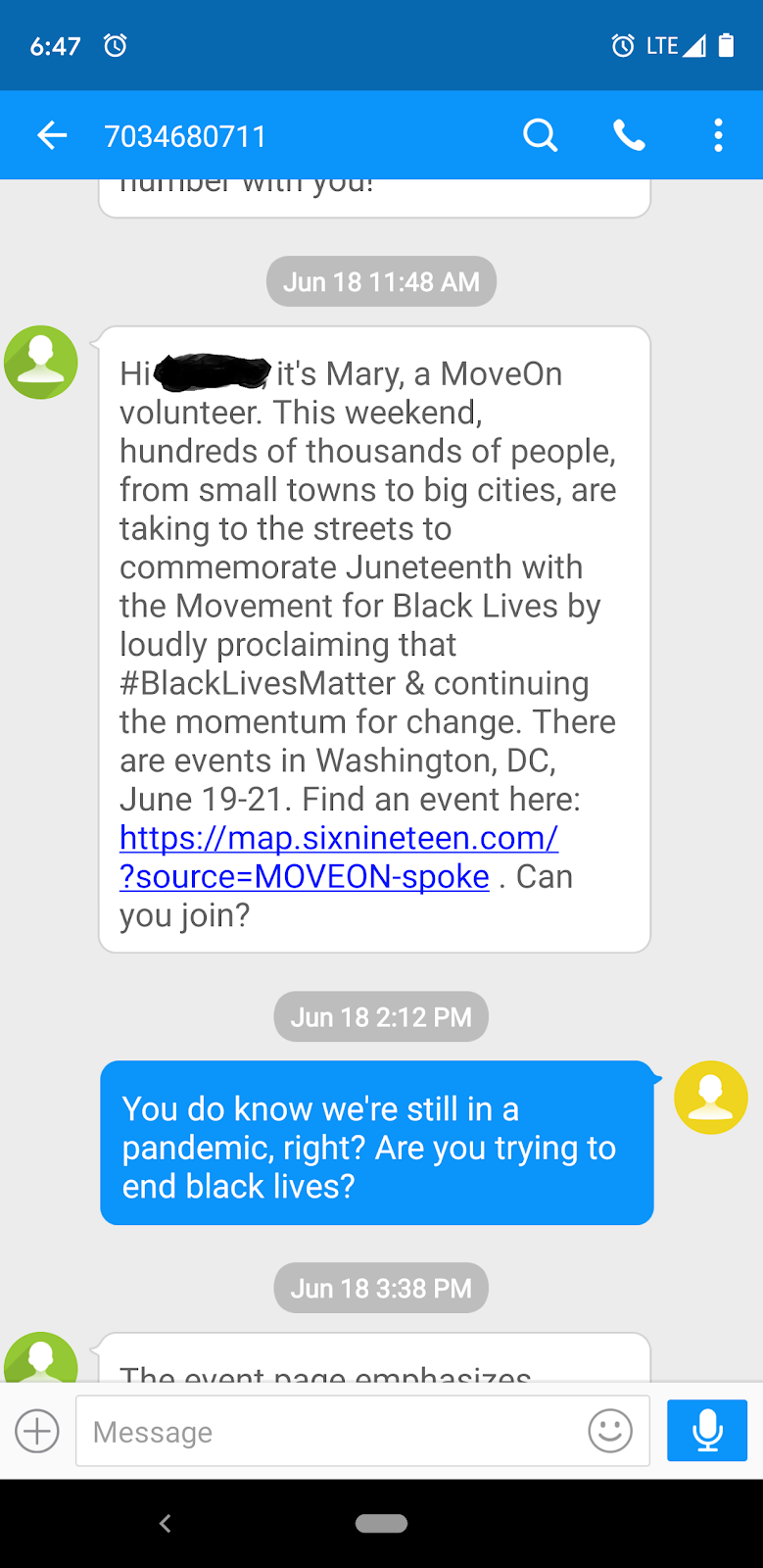Tap the home pill in navigation bar
Viewport: 763px width, 1568px height.
click(381, 1523)
